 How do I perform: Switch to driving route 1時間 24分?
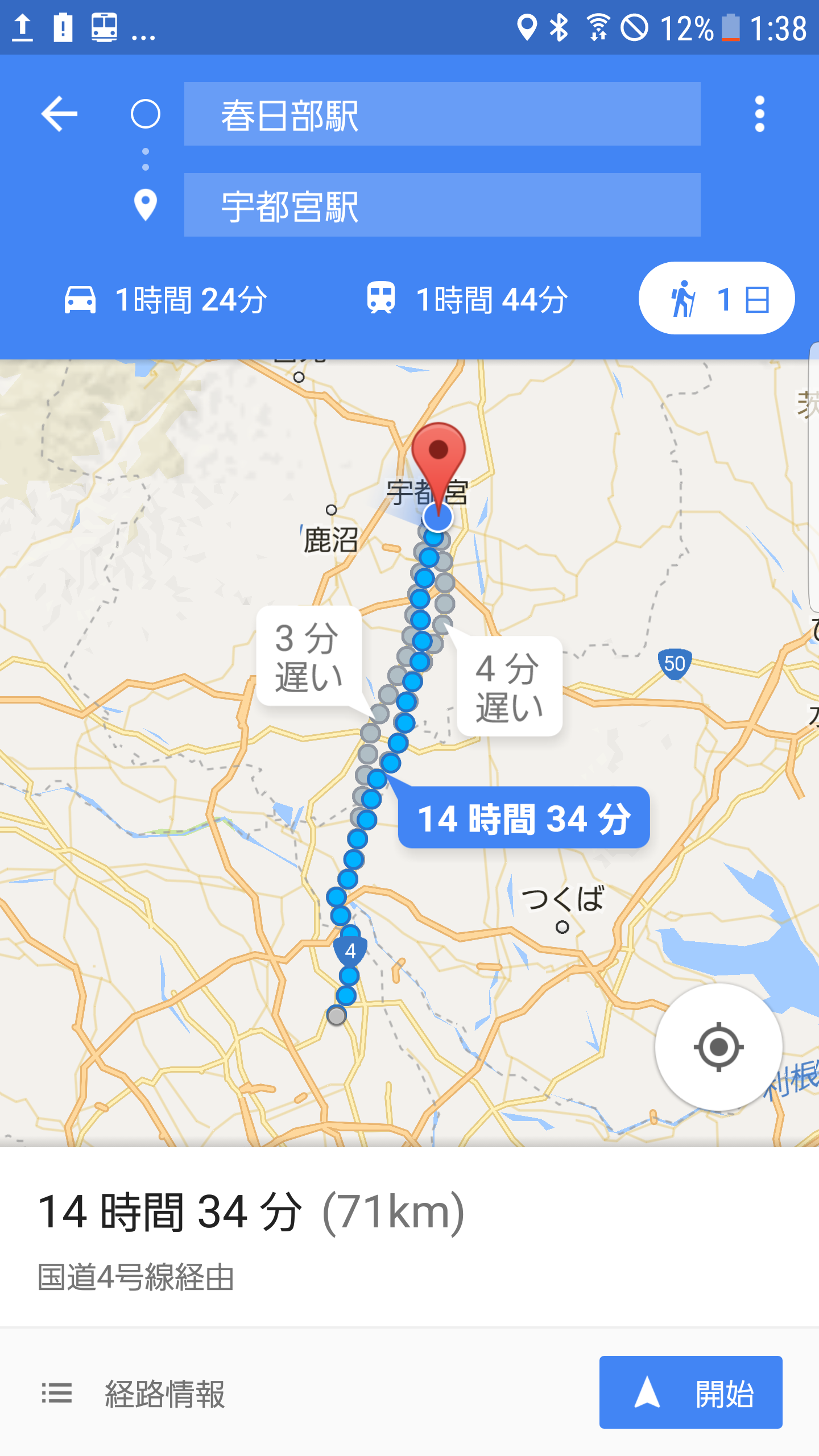[x=165, y=299]
